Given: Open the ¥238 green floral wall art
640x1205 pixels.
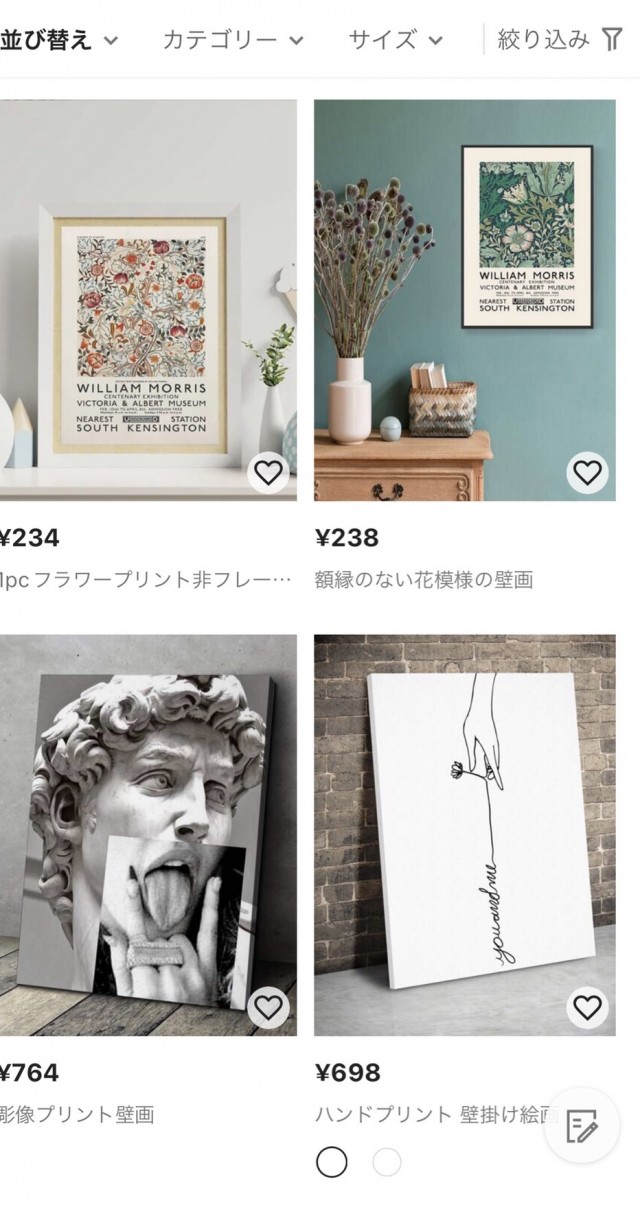Looking at the screenshot, I should coord(464,300).
